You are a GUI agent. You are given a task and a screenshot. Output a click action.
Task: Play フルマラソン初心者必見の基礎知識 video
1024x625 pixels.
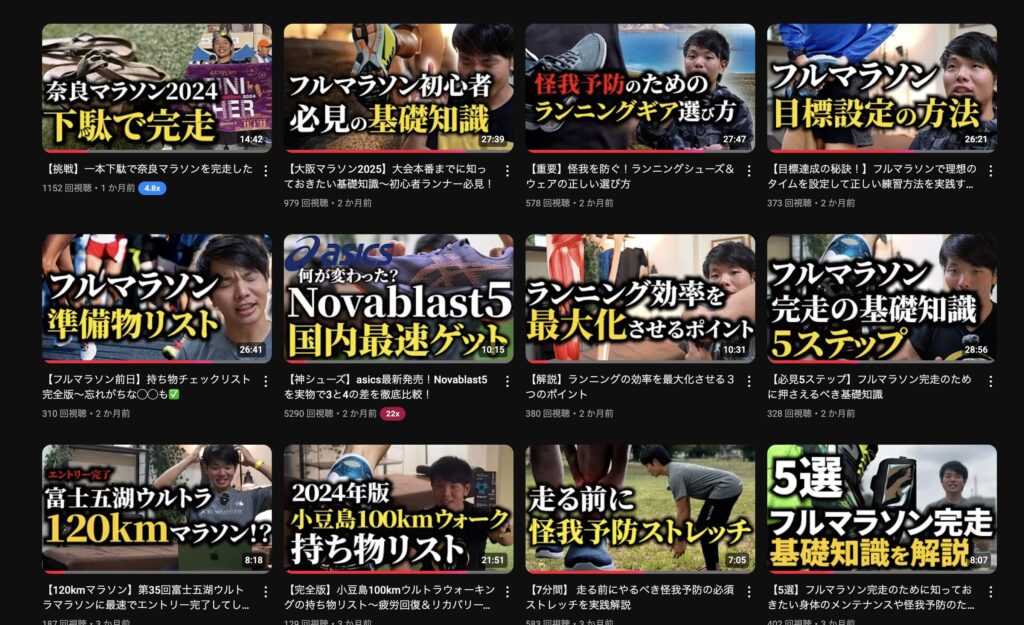398,88
